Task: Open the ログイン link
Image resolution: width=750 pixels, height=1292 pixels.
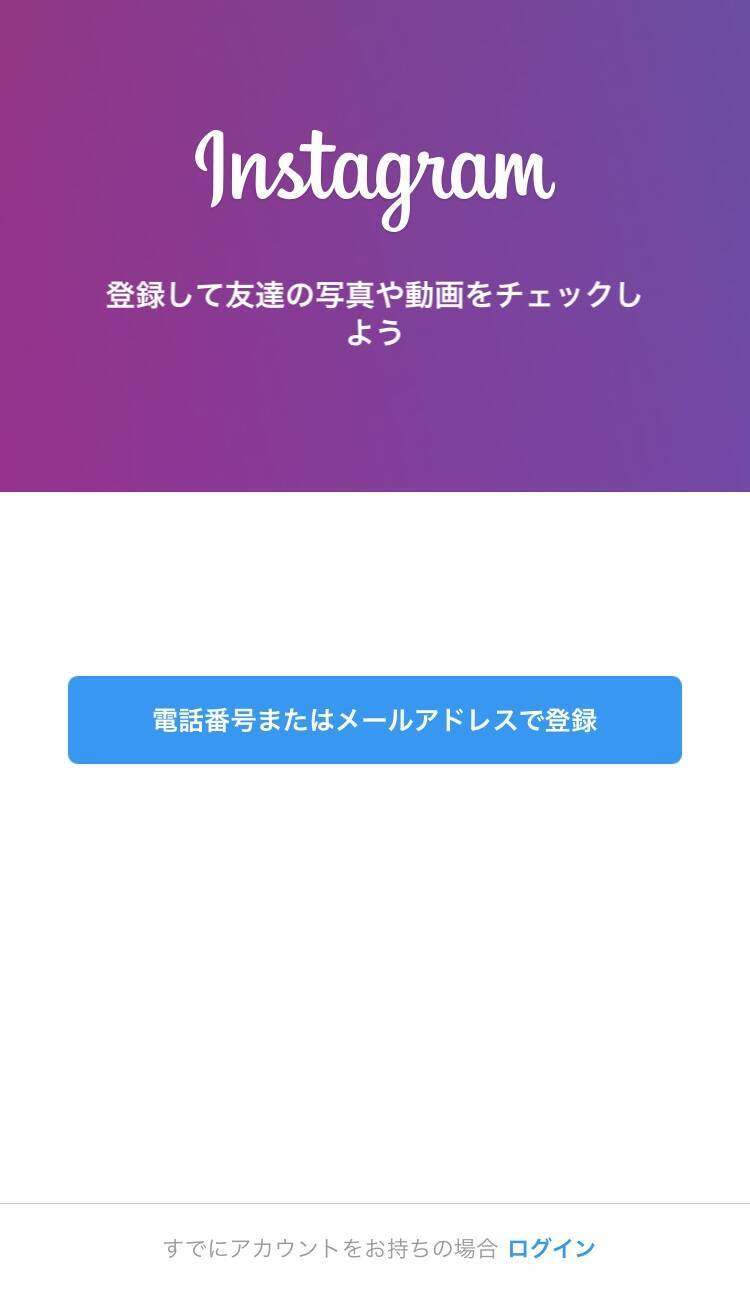Action: [551, 1248]
